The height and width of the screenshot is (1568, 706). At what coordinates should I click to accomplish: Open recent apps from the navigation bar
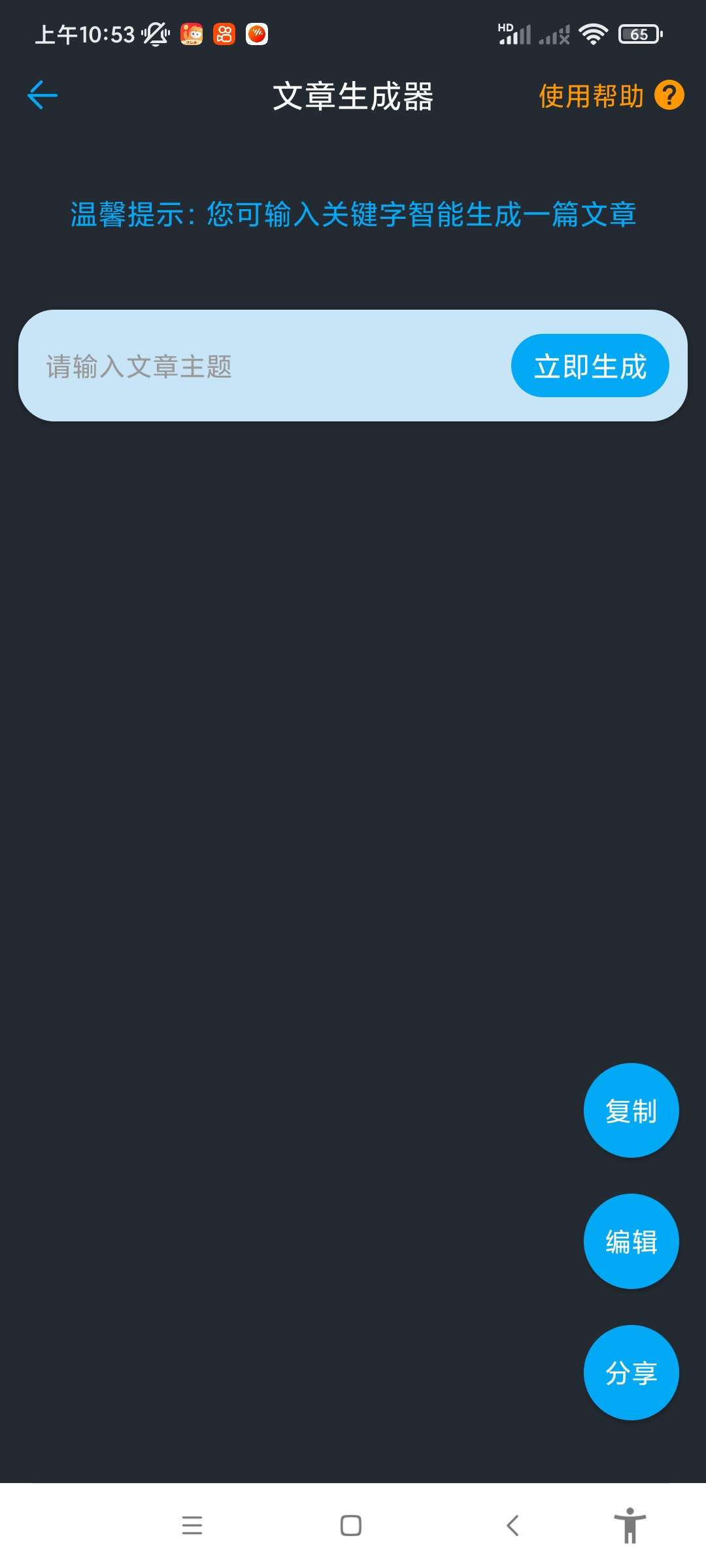(192, 1526)
